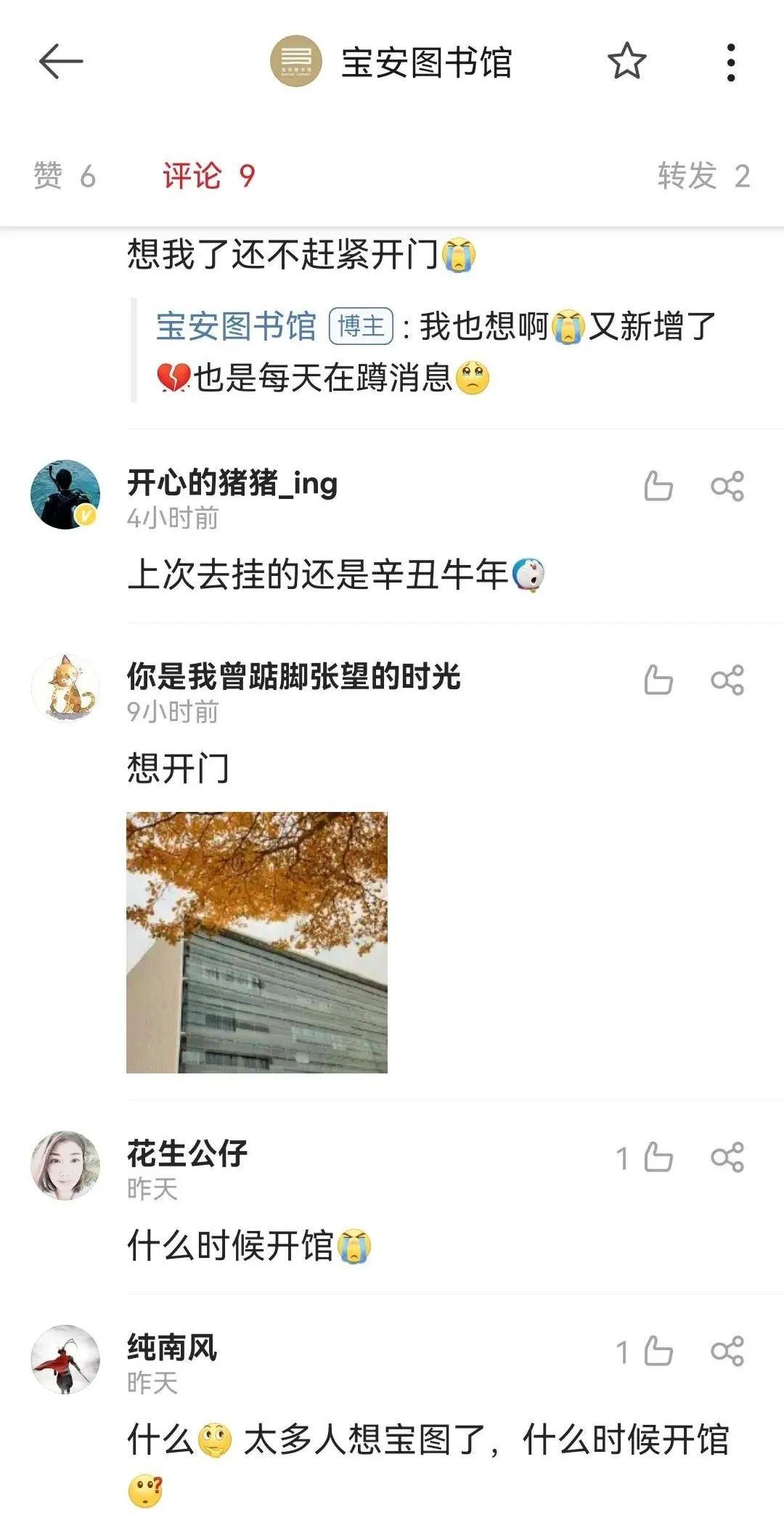Open 花生公仔's profile avatar
The image size is (784, 1515).
click(x=65, y=1165)
